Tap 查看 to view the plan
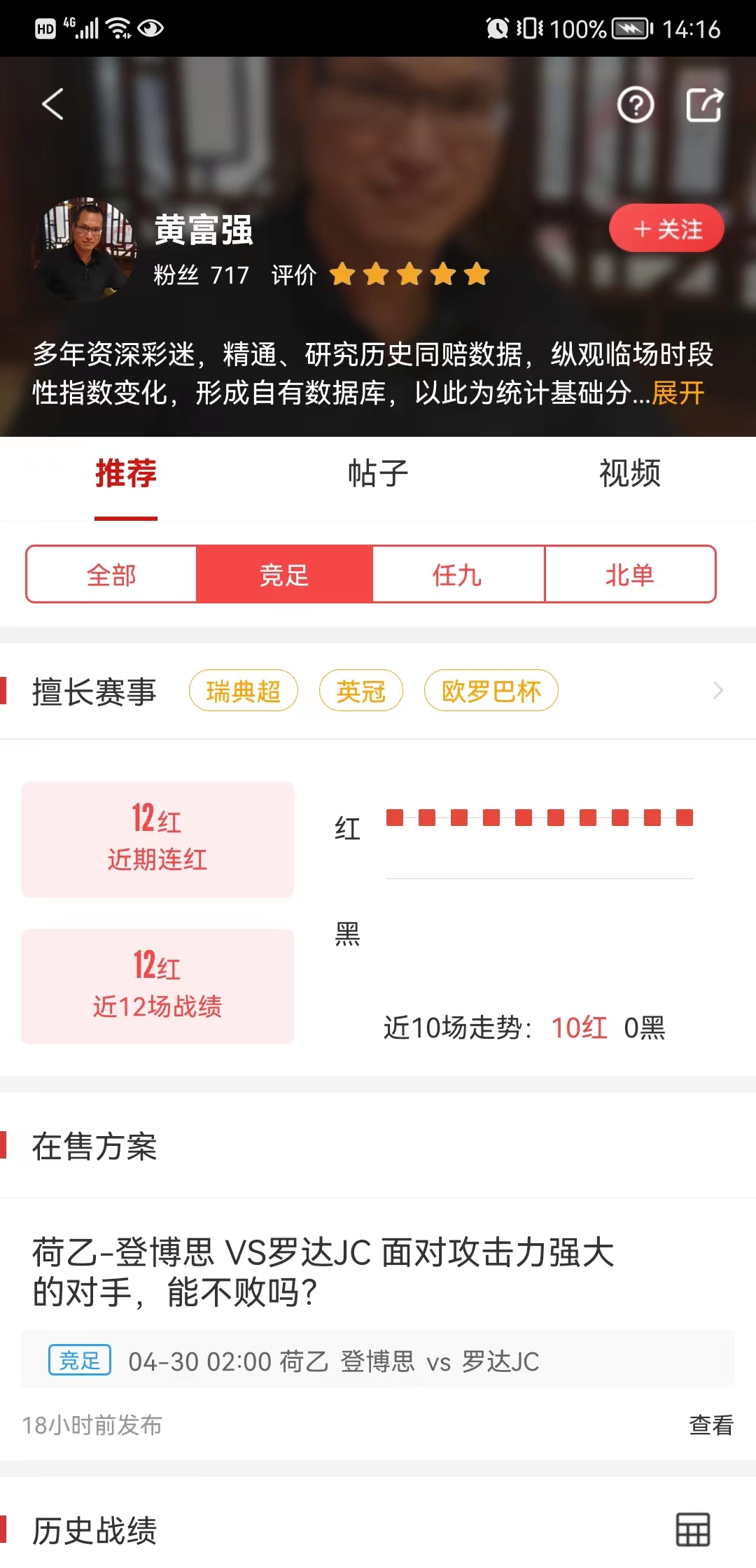 (x=710, y=1425)
